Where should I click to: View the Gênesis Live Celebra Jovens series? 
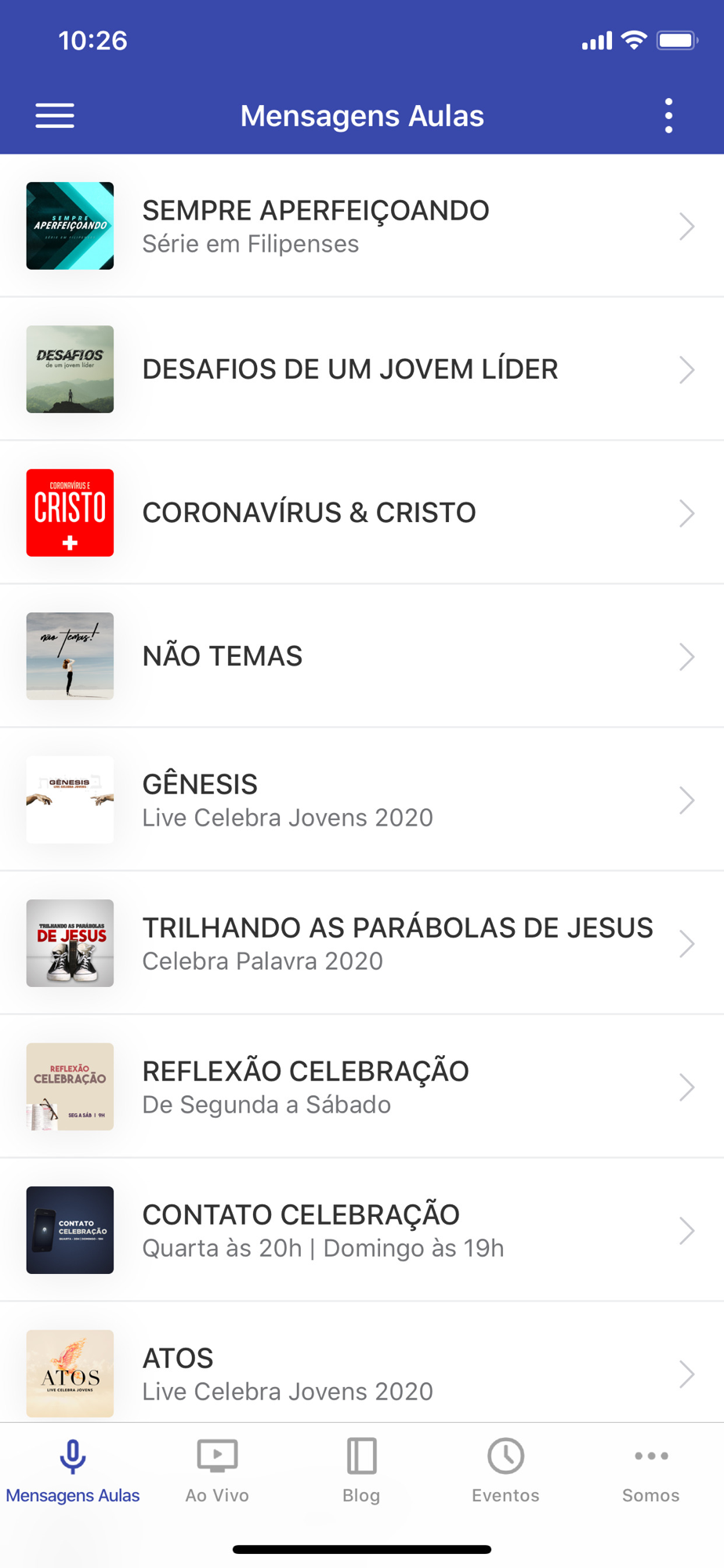point(362,800)
